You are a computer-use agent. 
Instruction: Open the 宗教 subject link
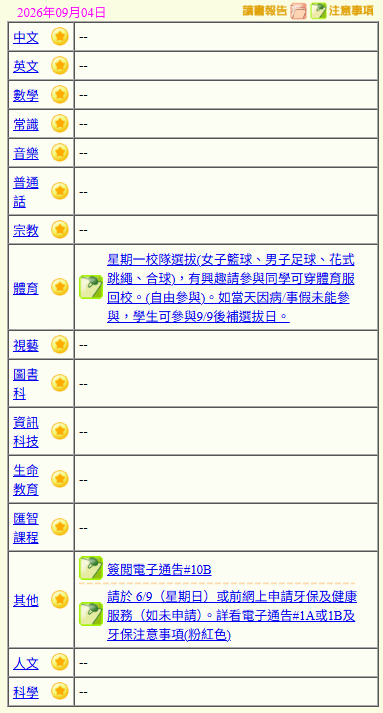26,231
